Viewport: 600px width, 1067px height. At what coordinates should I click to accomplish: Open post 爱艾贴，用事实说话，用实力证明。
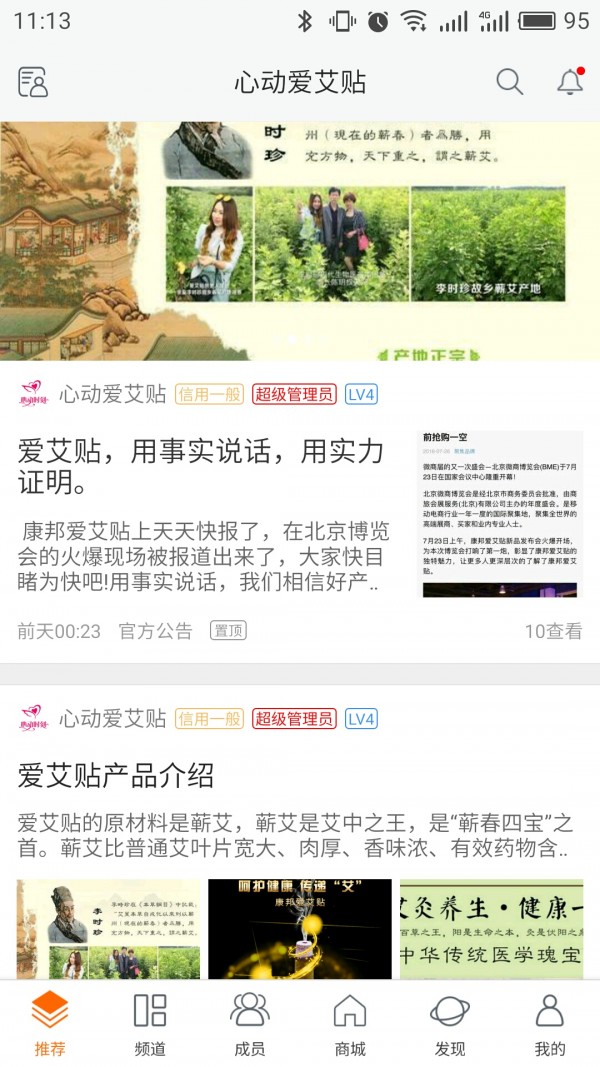point(200,466)
